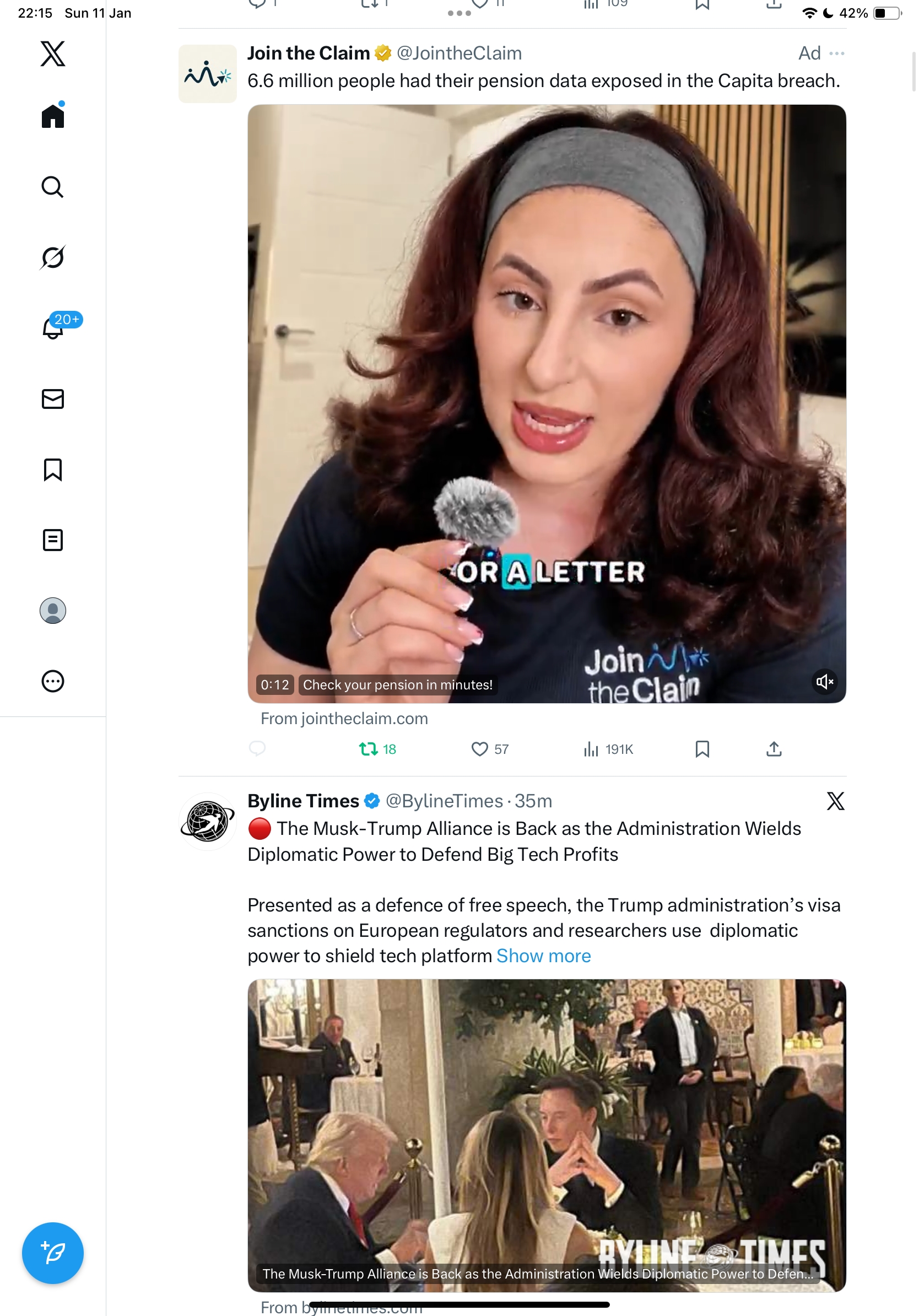Open the Byline Times article card
This screenshot has height=1316, width=919.
click(x=547, y=1135)
